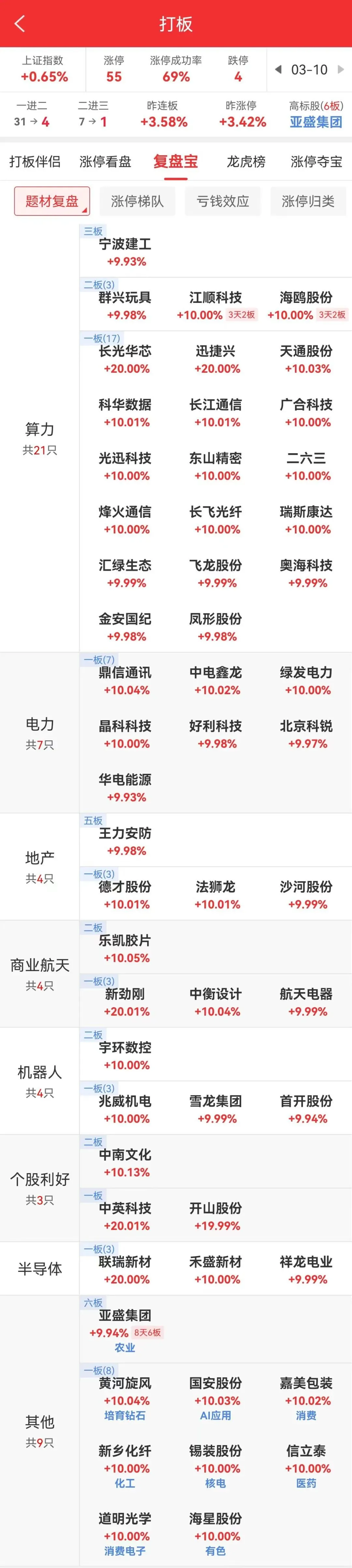Show the 涨停归类 view

tap(308, 202)
